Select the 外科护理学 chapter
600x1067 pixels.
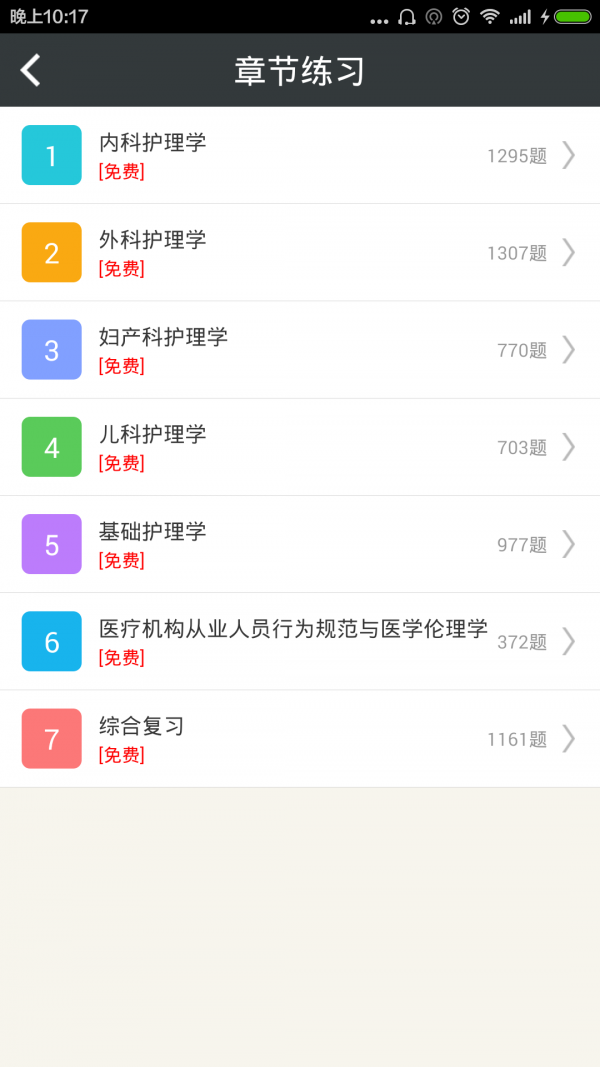[300, 252]
